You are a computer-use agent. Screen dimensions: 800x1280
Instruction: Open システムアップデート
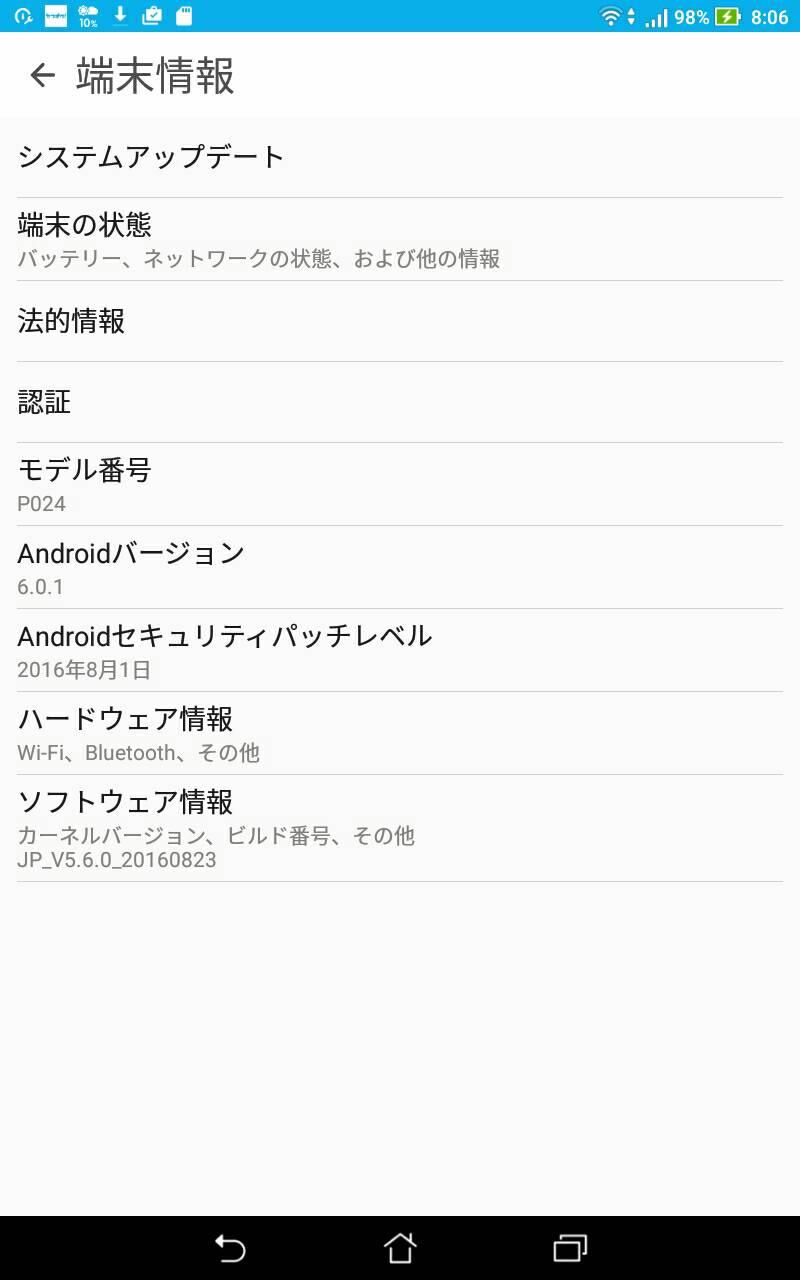pyautogui.click(x=400, y=157)
